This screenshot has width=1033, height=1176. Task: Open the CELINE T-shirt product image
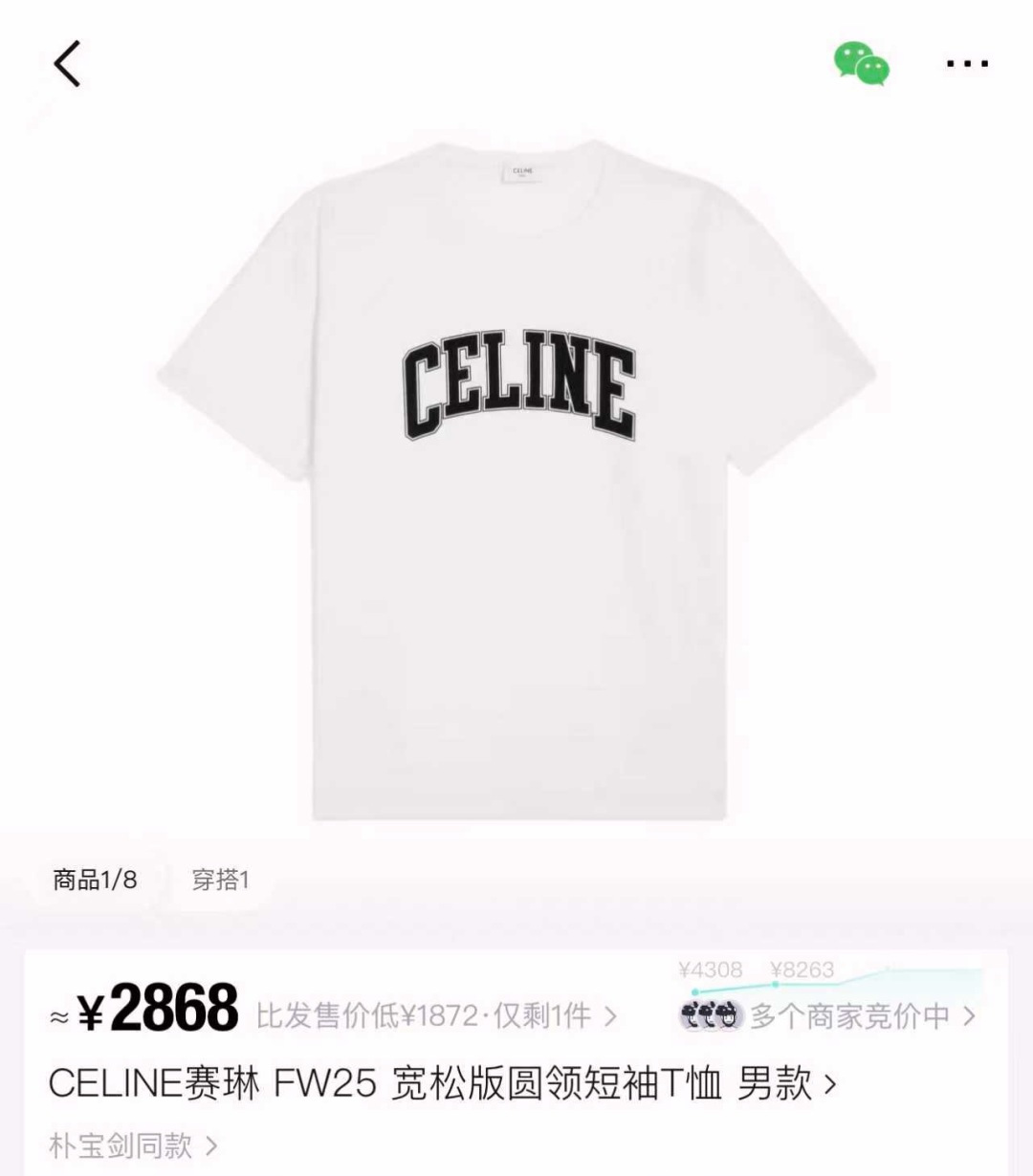516,478
